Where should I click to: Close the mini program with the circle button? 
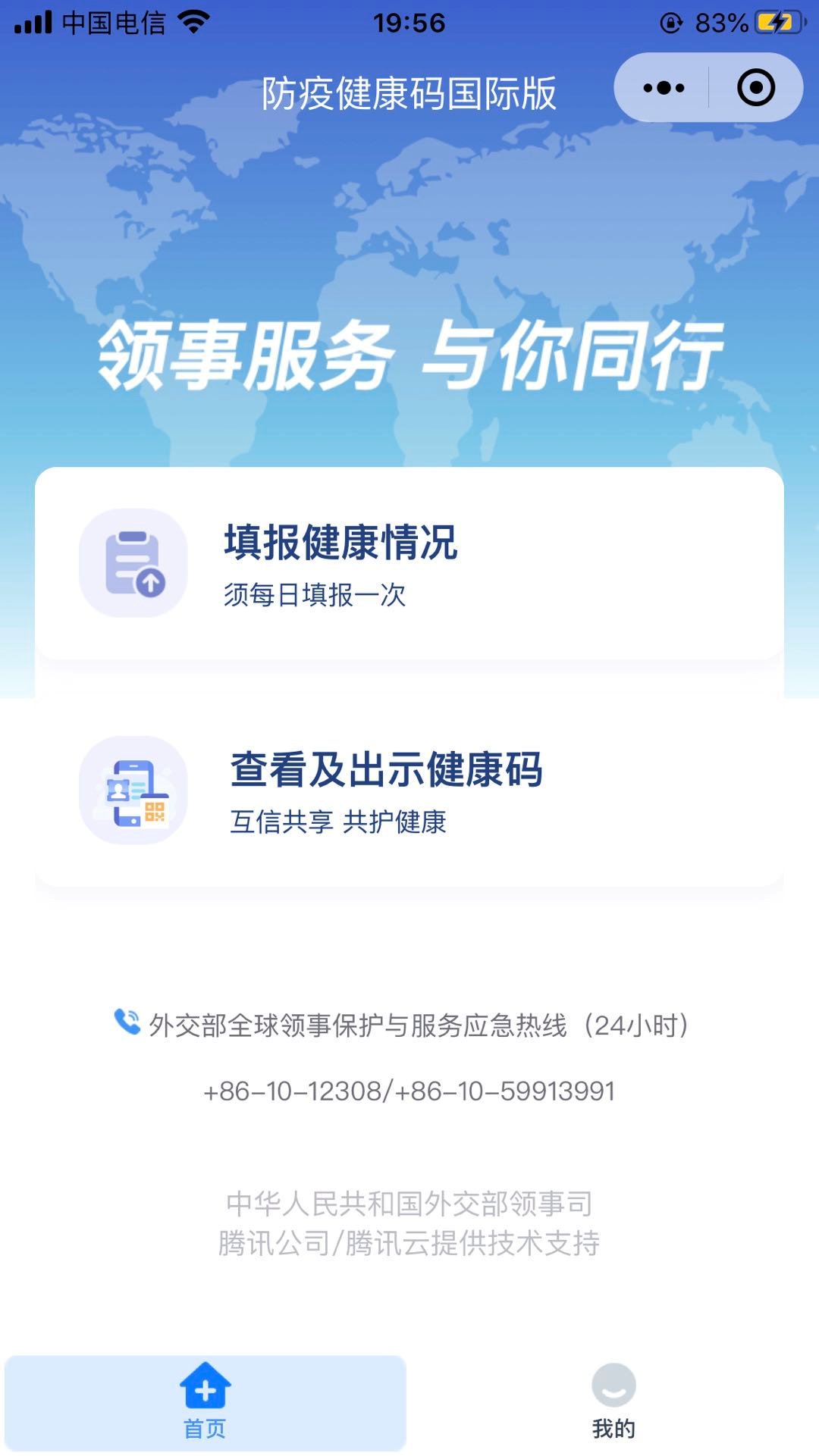tap(755, 88)
